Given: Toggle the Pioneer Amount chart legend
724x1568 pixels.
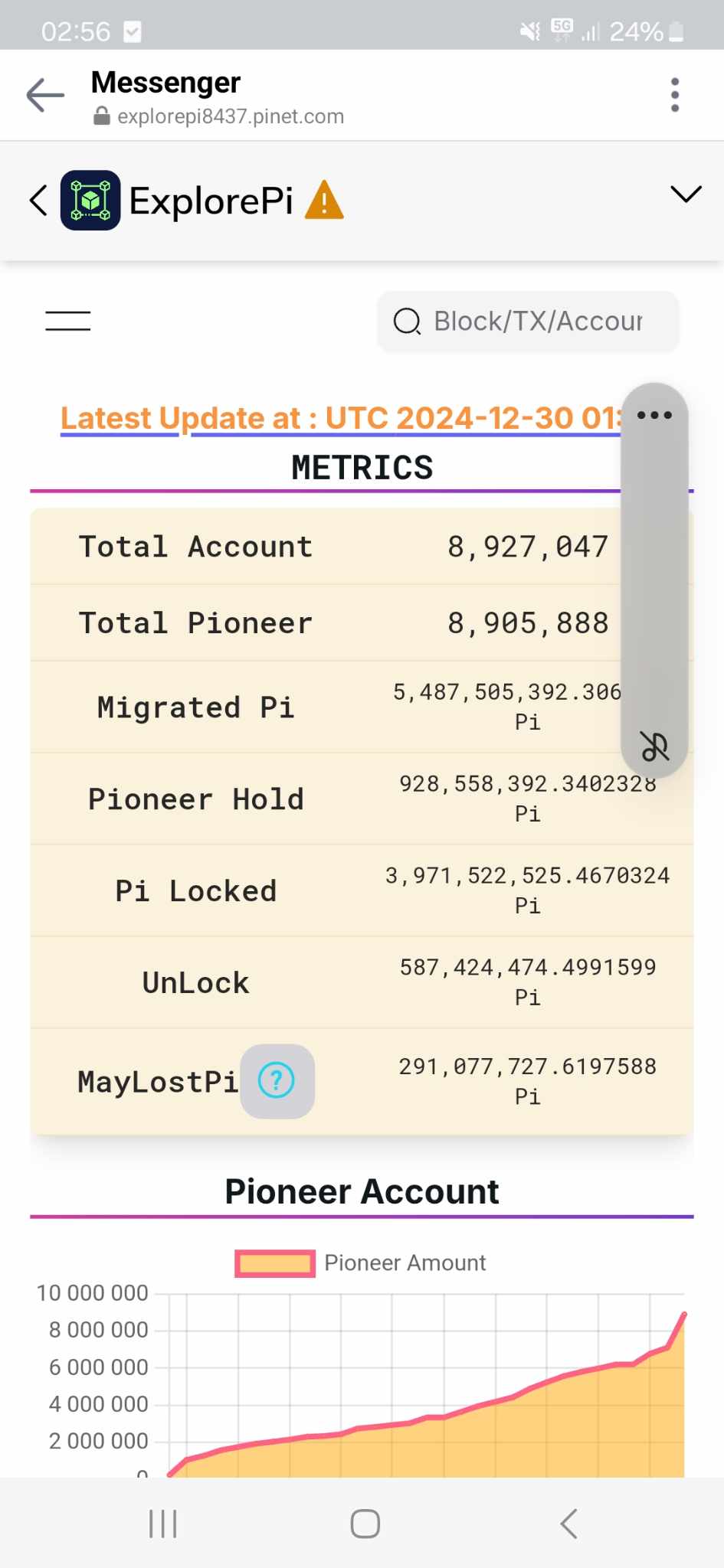Looking at the screenshot, I should (361, 1263).
